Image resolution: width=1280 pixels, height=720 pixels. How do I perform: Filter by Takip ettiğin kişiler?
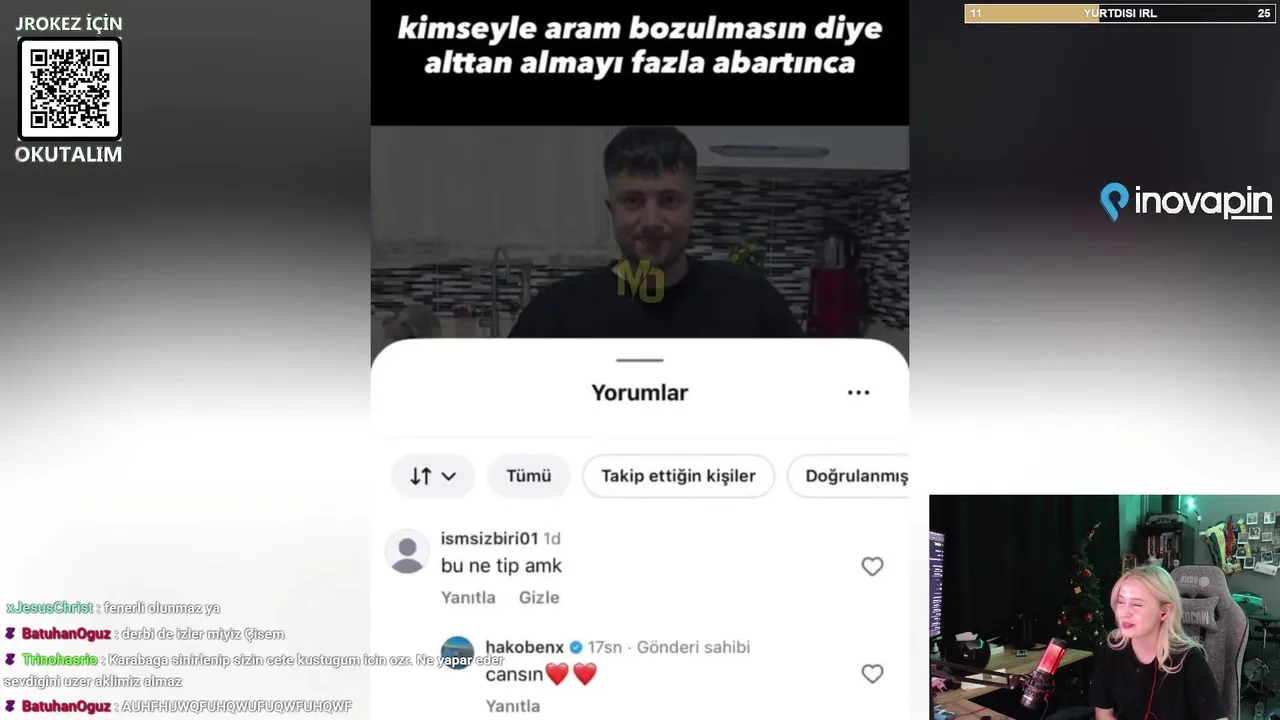[x=678, y=476]
